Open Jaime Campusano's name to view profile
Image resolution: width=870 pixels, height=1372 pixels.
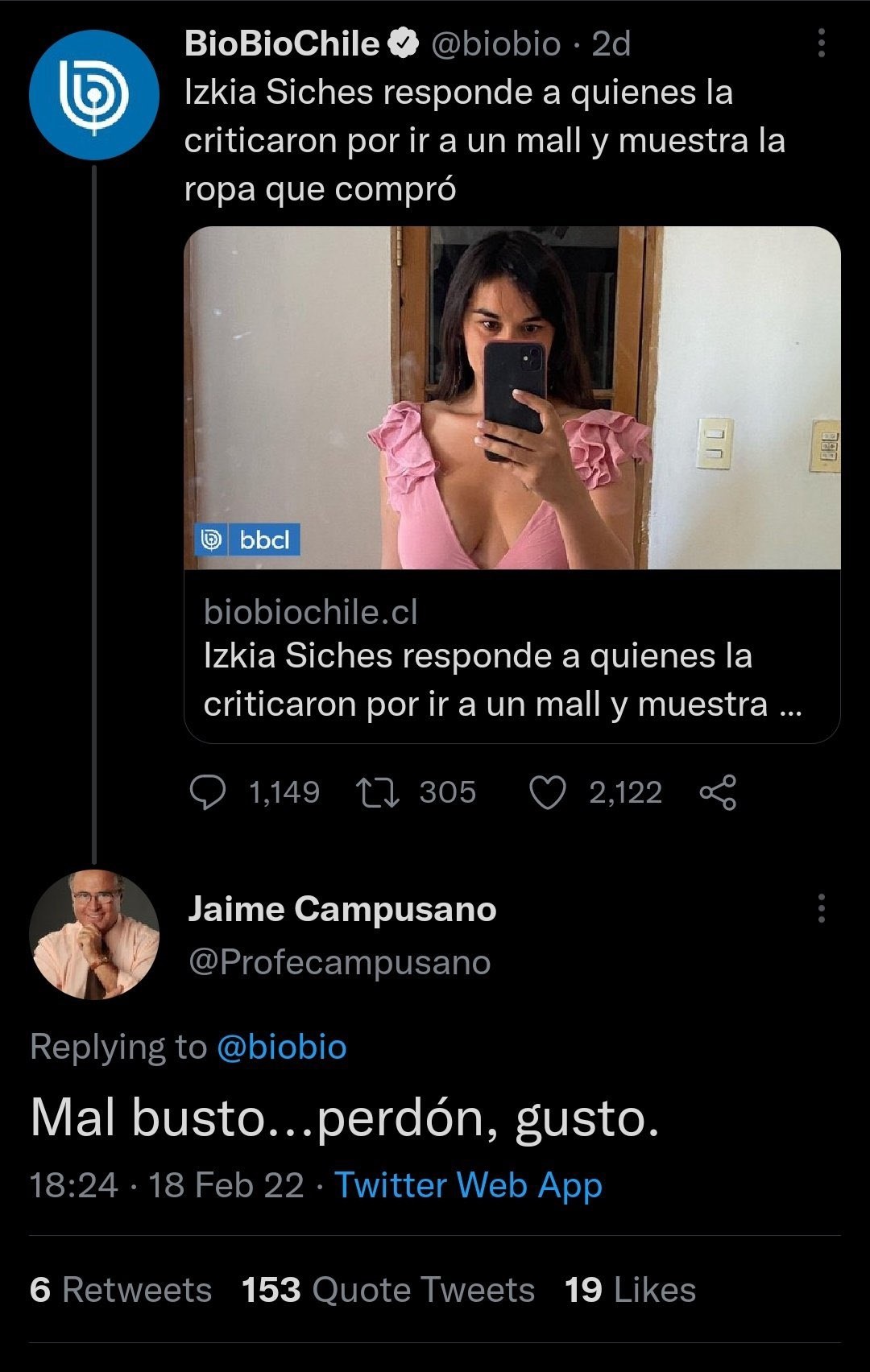click(x=342, y=909)
